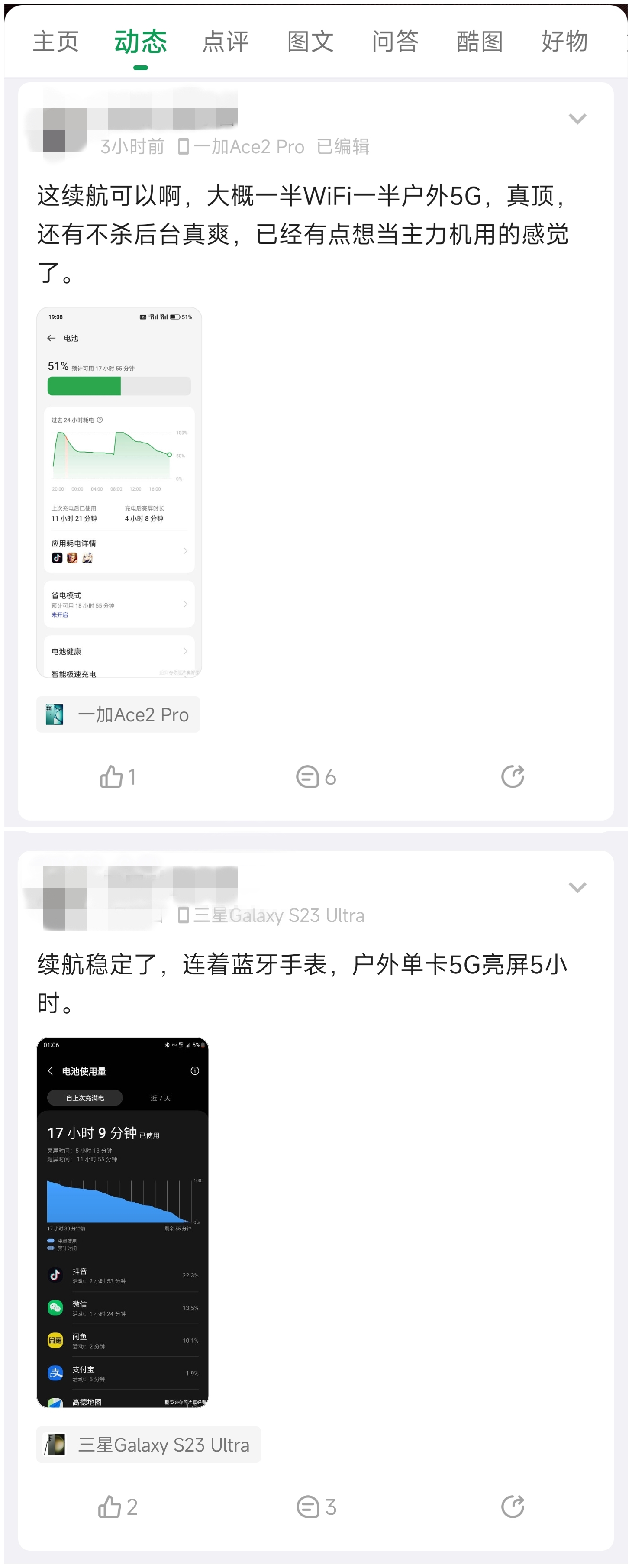Tap the 三星Galaxy S23 Ultra device chip
Viewport: 632px width, 1568px height.
tap(148, 1445)
